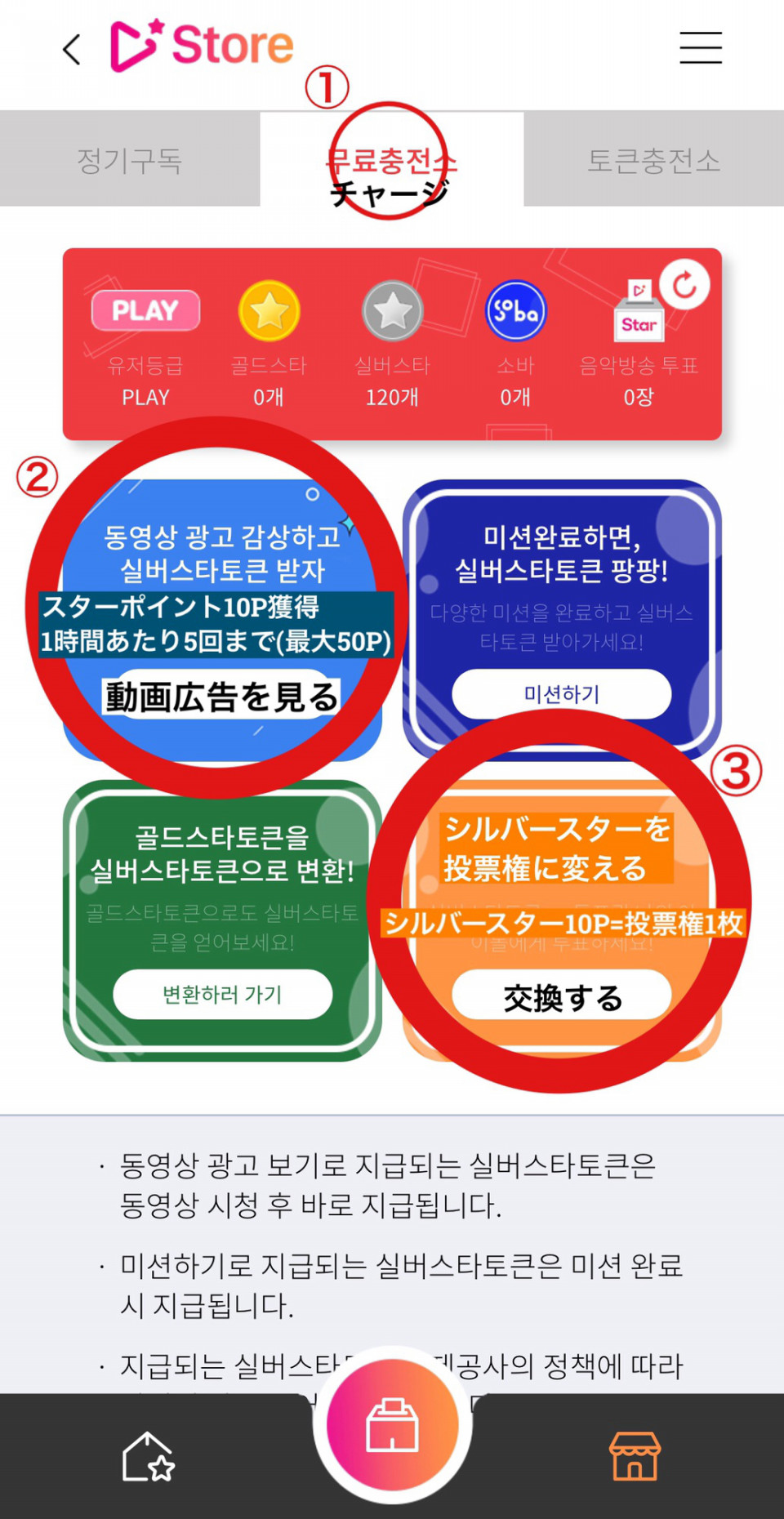Open the orange shop icon in the bottom bar

coord(635,1457)
